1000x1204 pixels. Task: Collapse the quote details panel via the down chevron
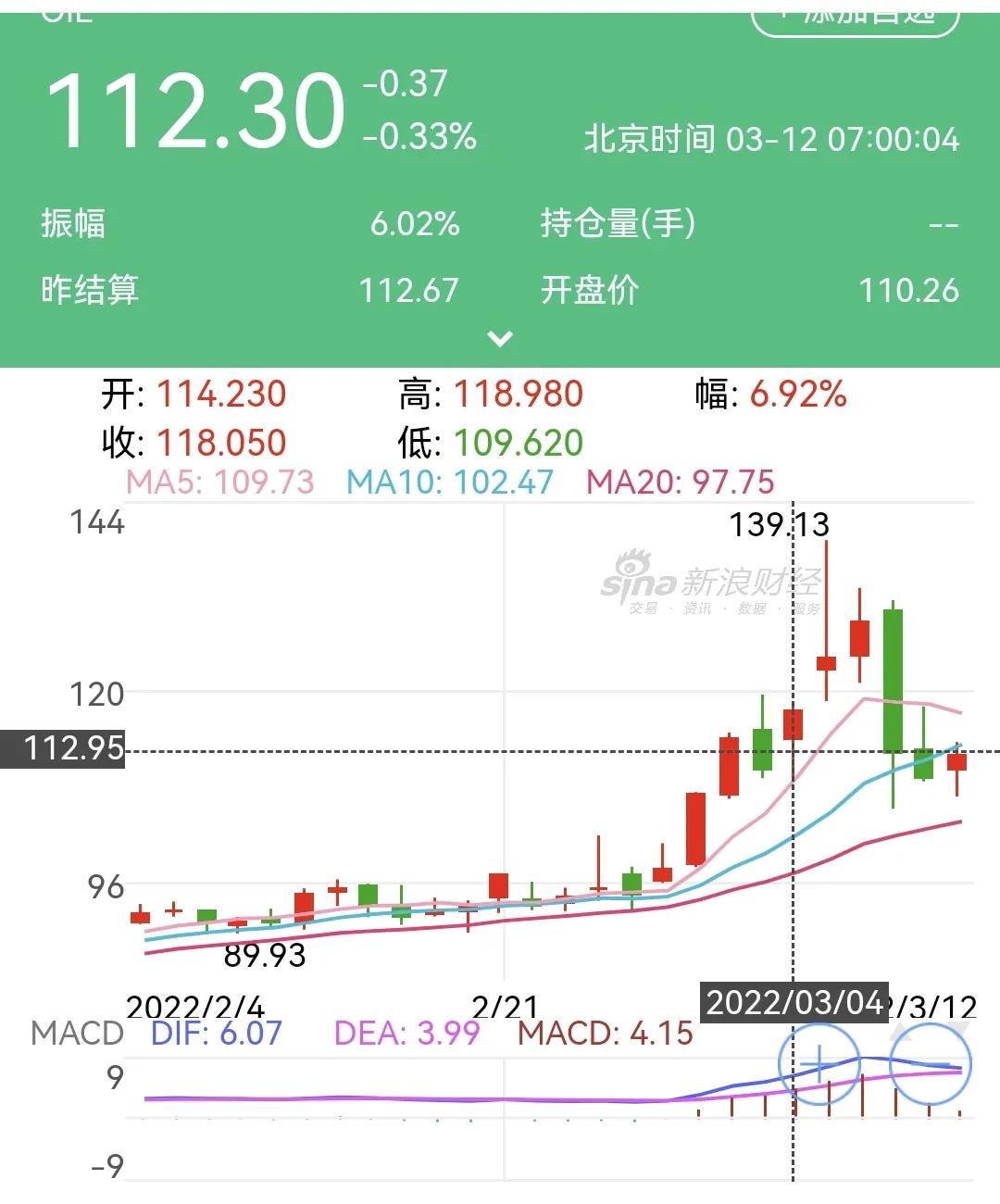pyautogui.click(x=498, y=340)
